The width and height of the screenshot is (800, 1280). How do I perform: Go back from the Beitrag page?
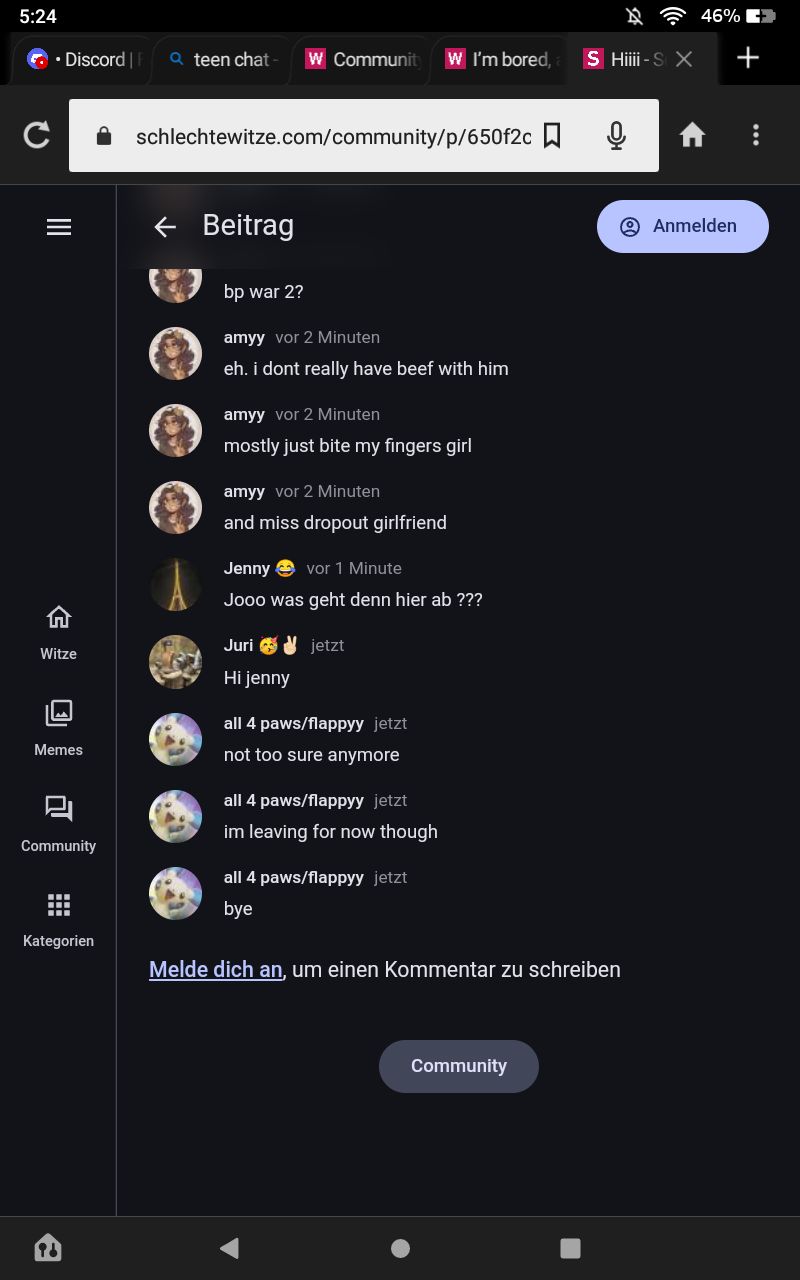pyautogui.click(x=165, y=227)
